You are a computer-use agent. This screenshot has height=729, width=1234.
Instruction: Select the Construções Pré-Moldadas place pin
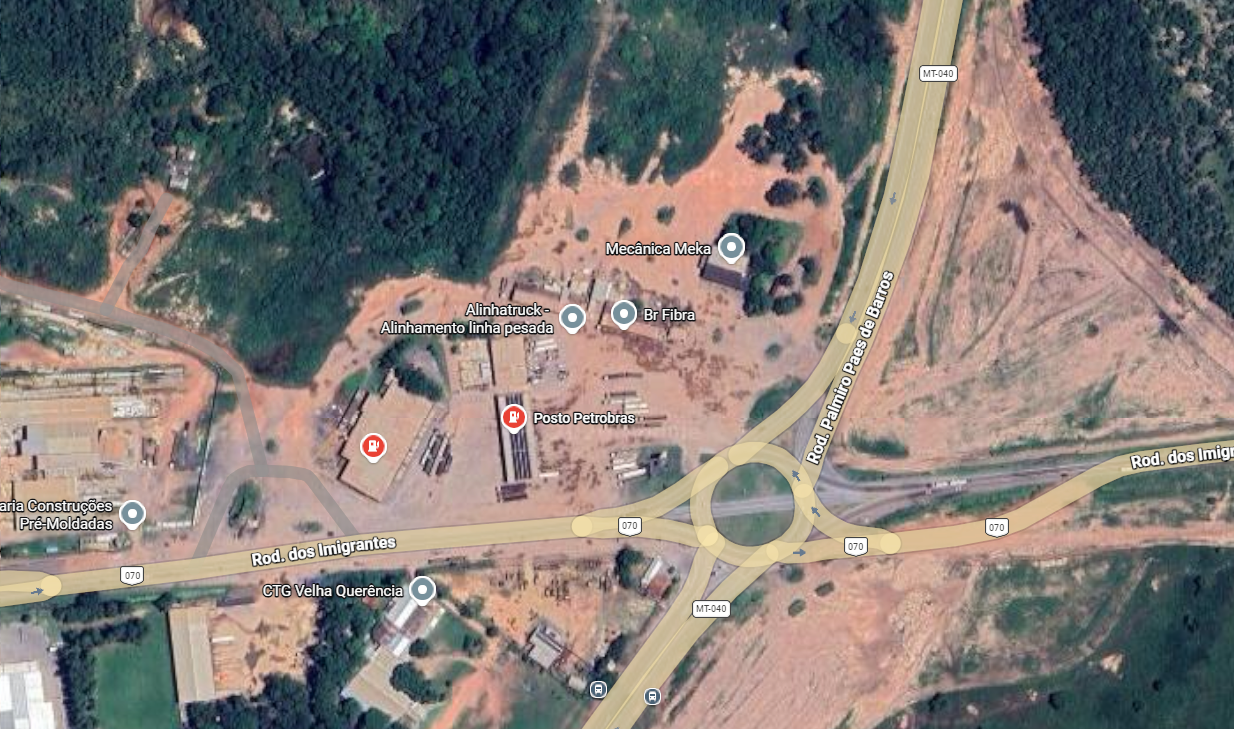[x=132, y=514]
